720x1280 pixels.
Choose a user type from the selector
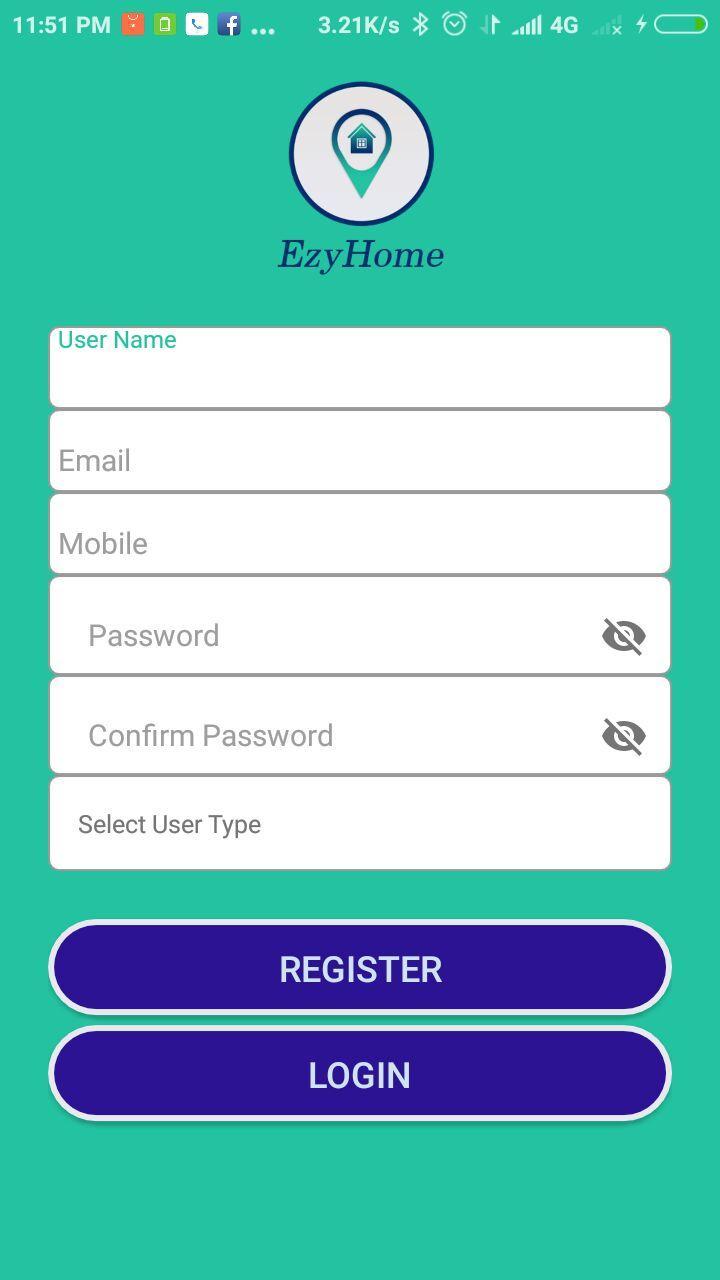coord(360,823)
